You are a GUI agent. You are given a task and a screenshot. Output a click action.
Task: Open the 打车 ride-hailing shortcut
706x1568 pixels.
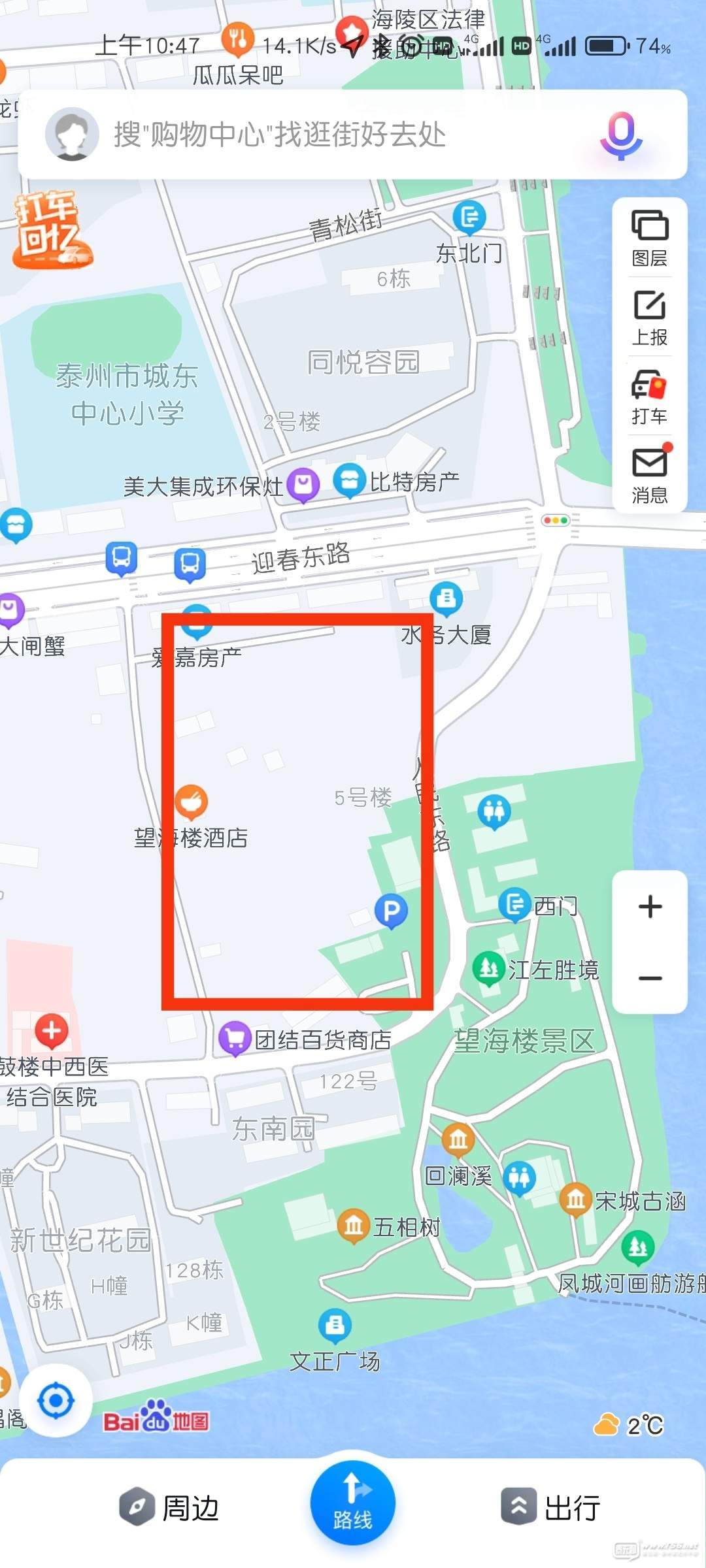coord(649,397)
